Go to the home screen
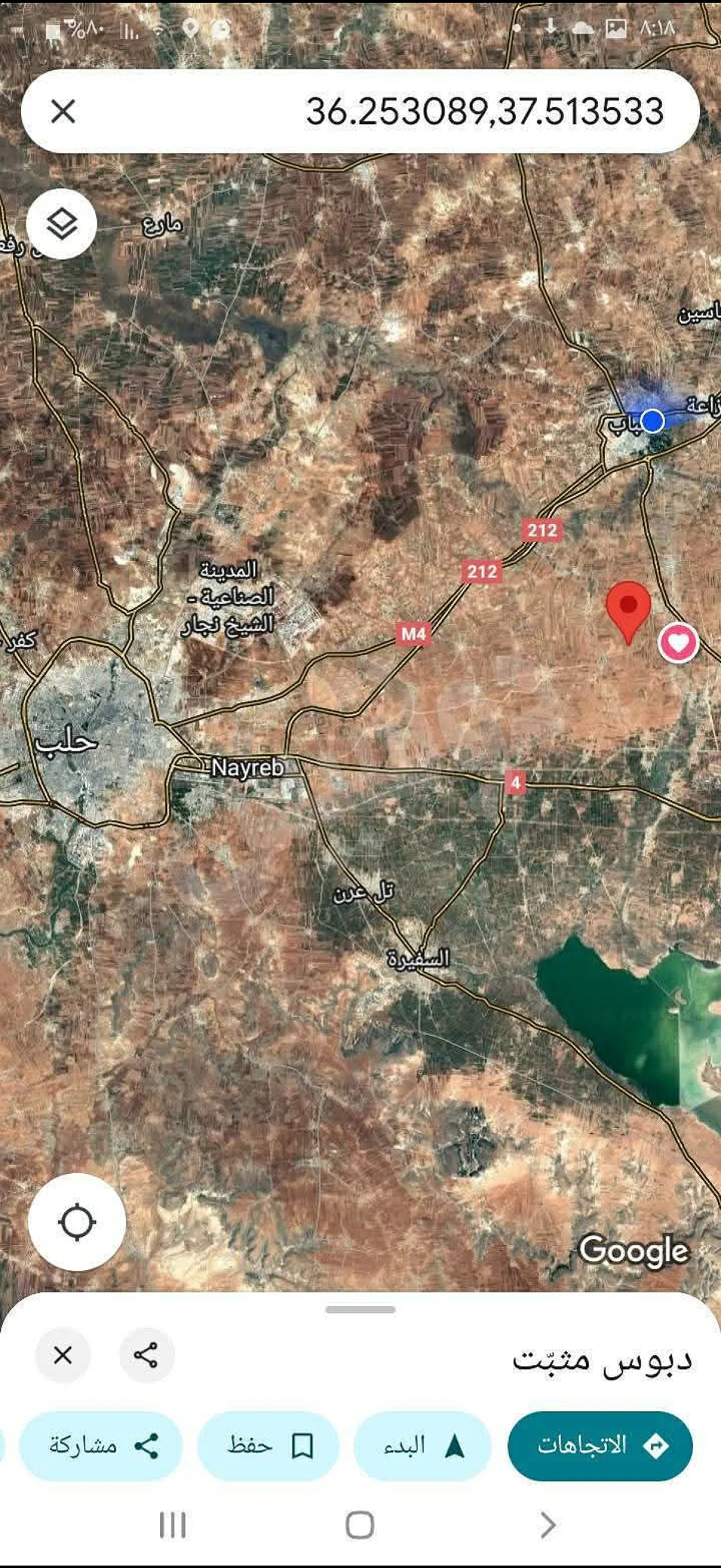Image resolution: width=721 pixels, height=1568 pixels. 359,1526
